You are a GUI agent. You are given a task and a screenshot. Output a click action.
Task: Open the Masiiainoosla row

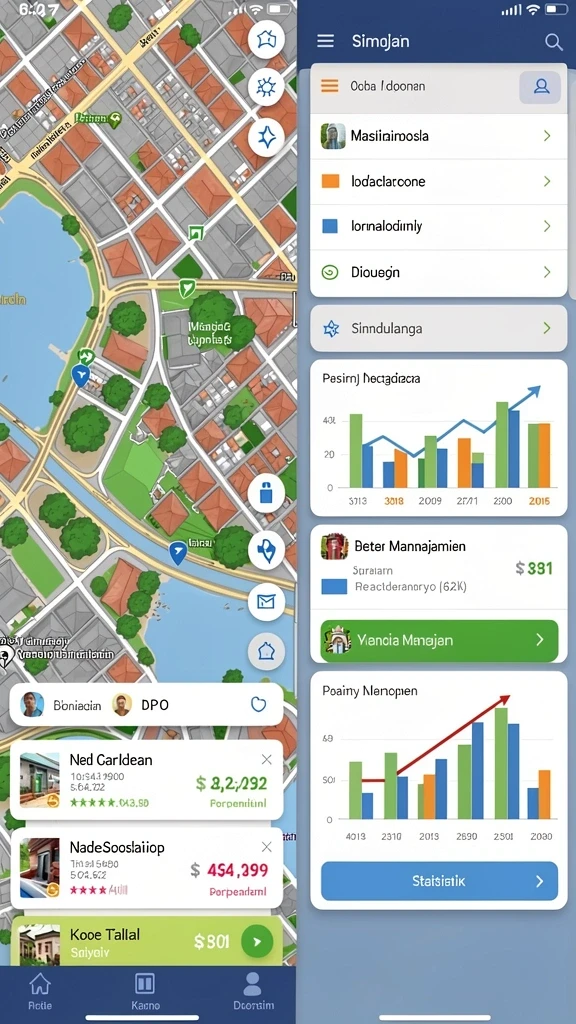coord(438,136)
